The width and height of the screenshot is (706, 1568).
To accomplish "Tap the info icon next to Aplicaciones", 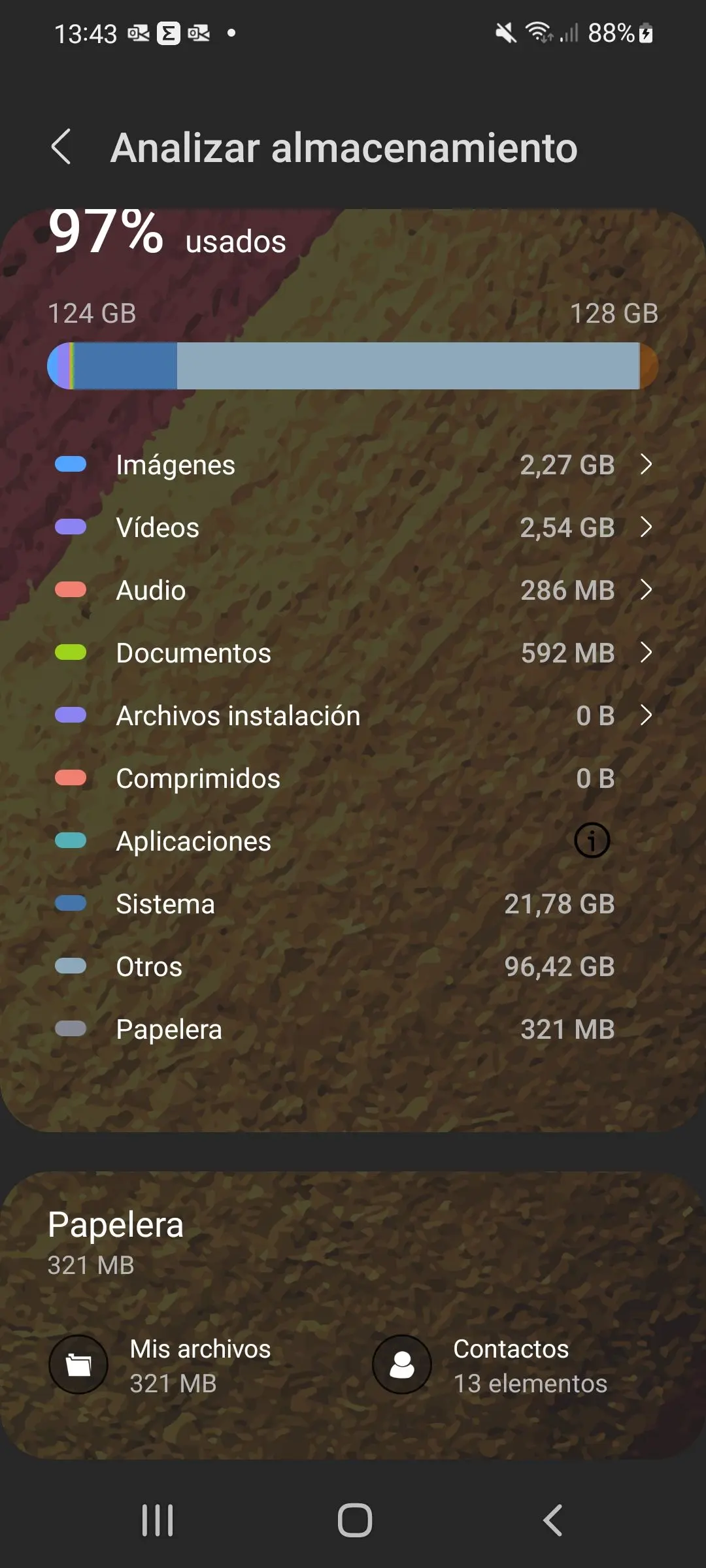I will [592, 840].
